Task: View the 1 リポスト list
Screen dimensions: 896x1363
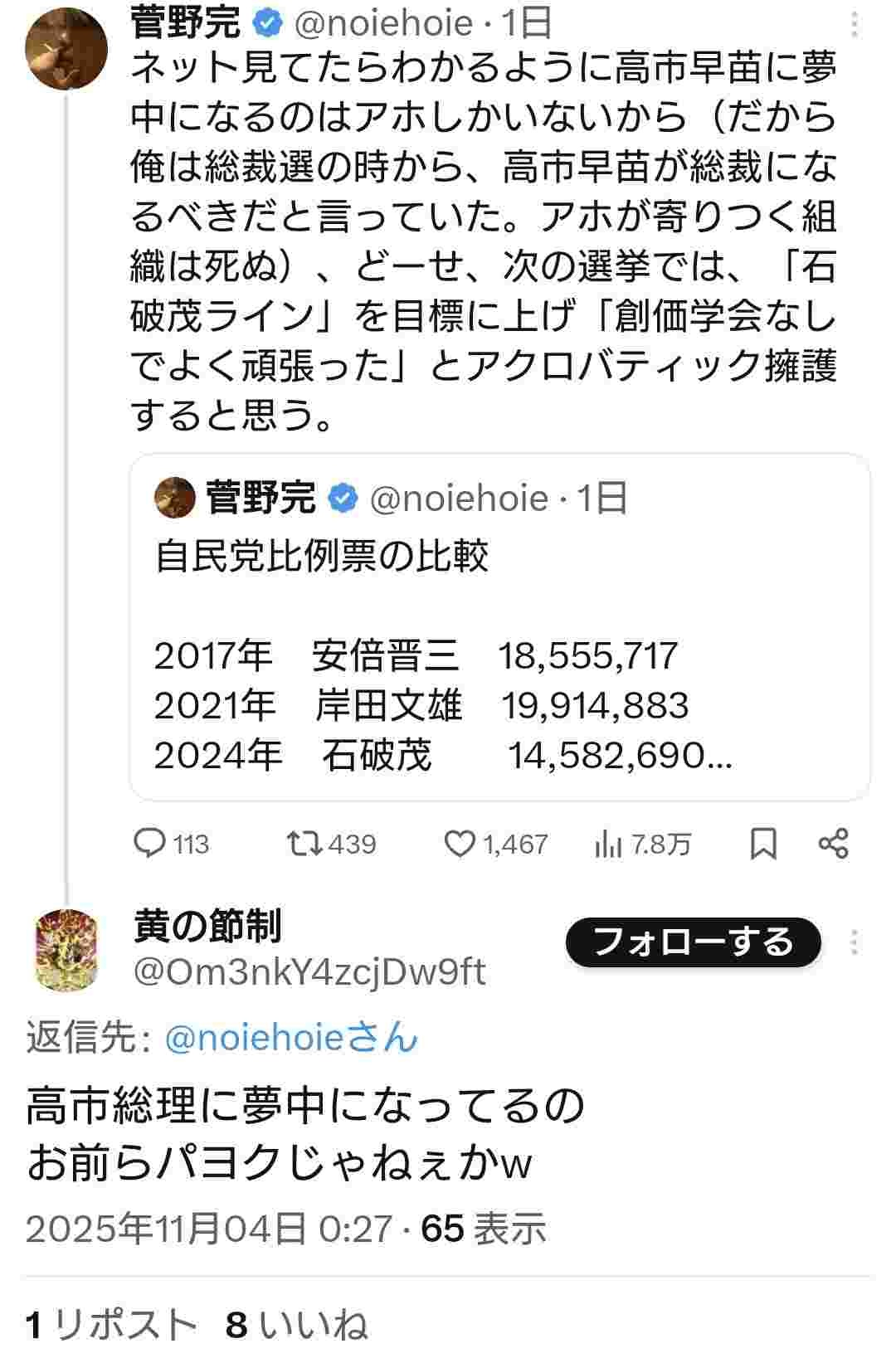Action: click(x=112, y=1325)
